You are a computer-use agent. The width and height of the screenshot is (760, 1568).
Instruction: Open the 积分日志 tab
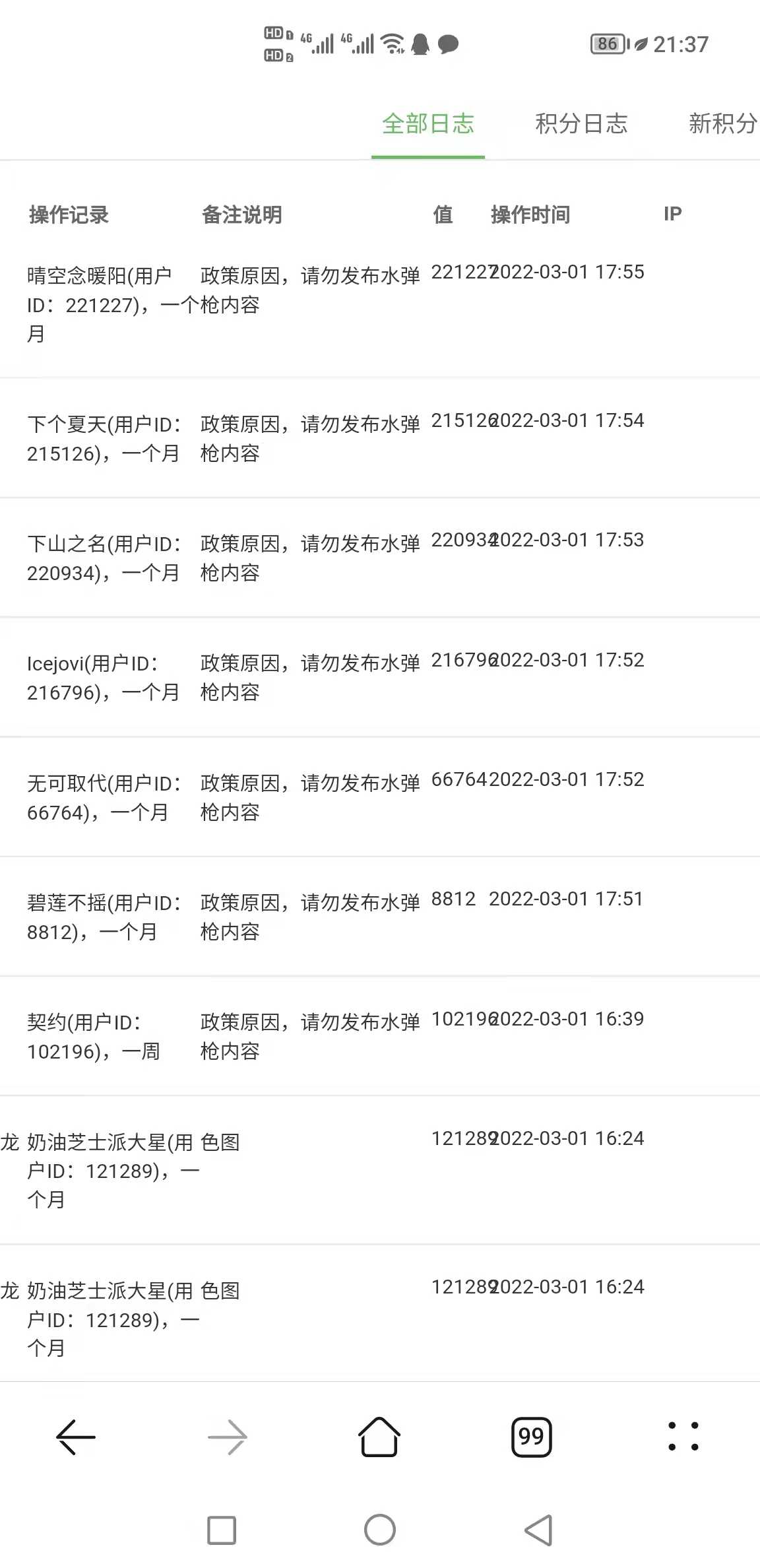[581, 124]
